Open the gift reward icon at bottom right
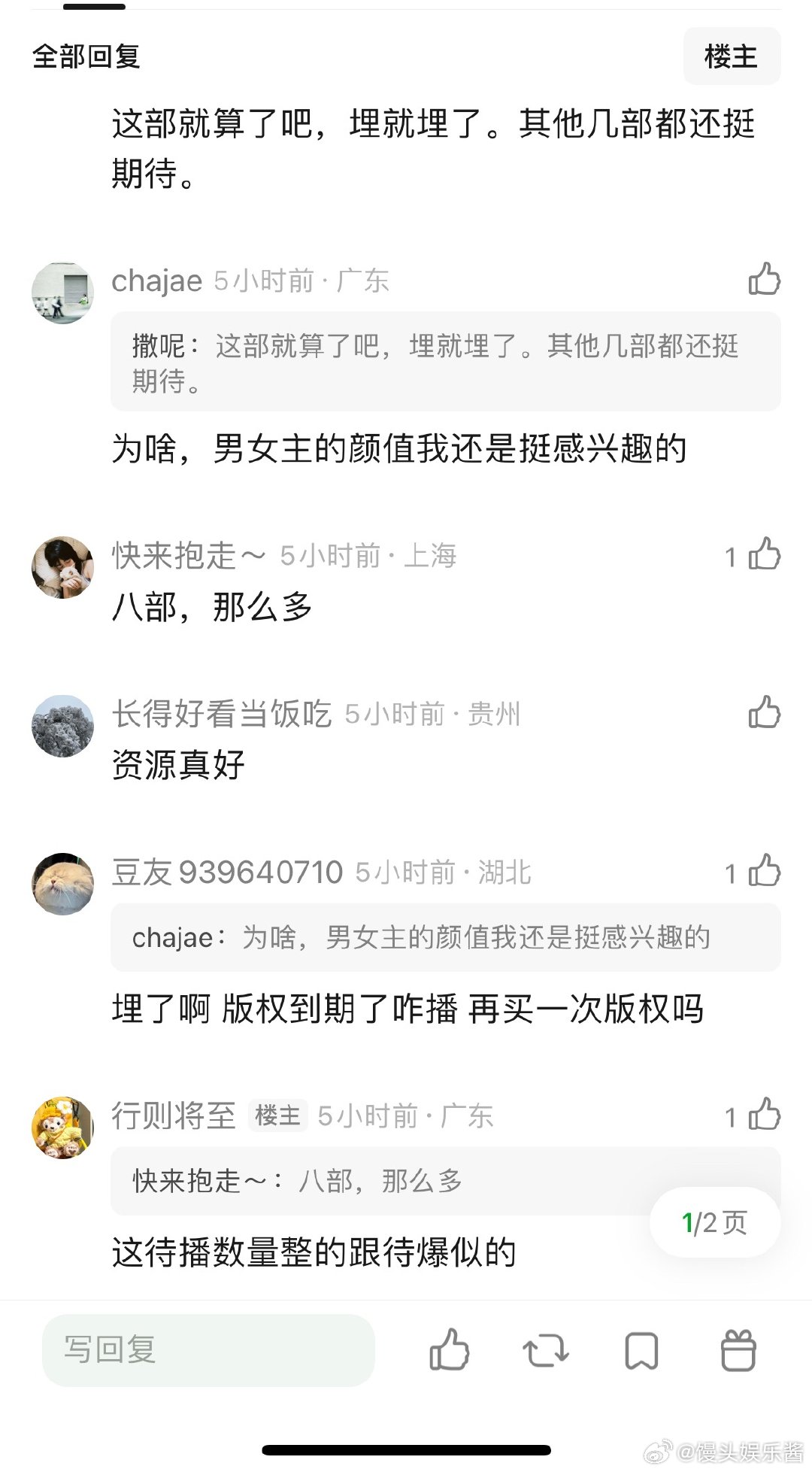812x1472 pixels. click(738, 1350)
